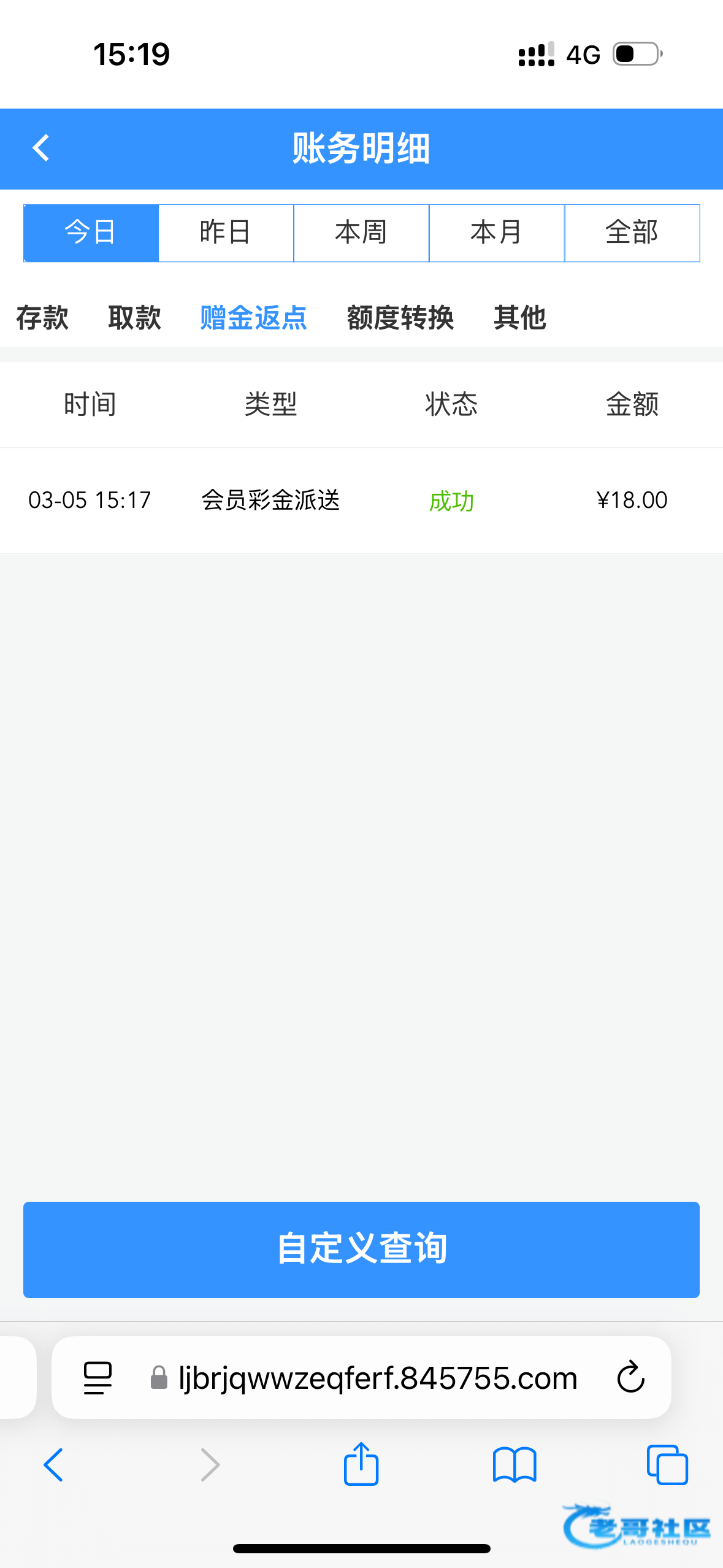Switch to the 取款 category
This screenshot has width=723, height=1568.
click(134, 318)
